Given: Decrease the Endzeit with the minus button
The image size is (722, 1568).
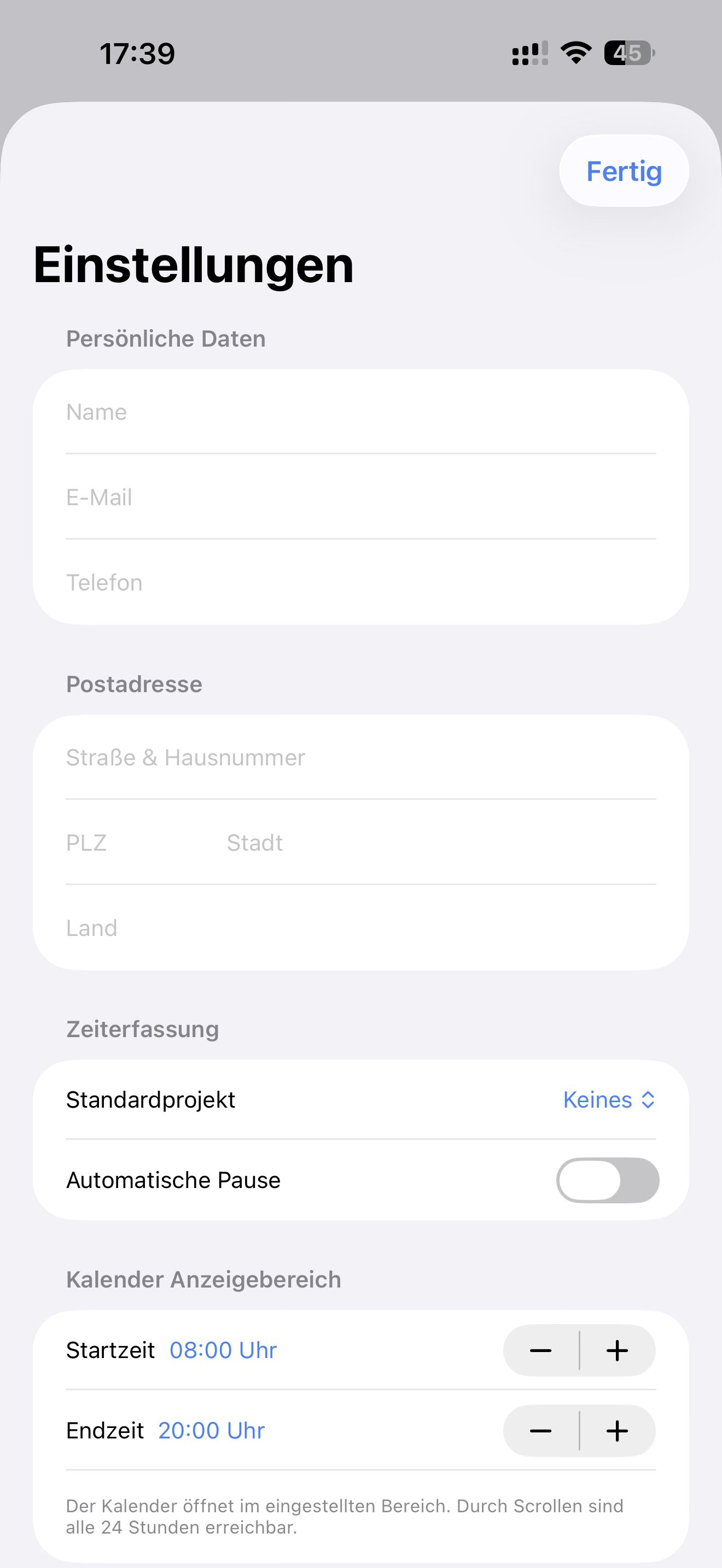Looking at the screenshot, I should tap(540, 1431).
